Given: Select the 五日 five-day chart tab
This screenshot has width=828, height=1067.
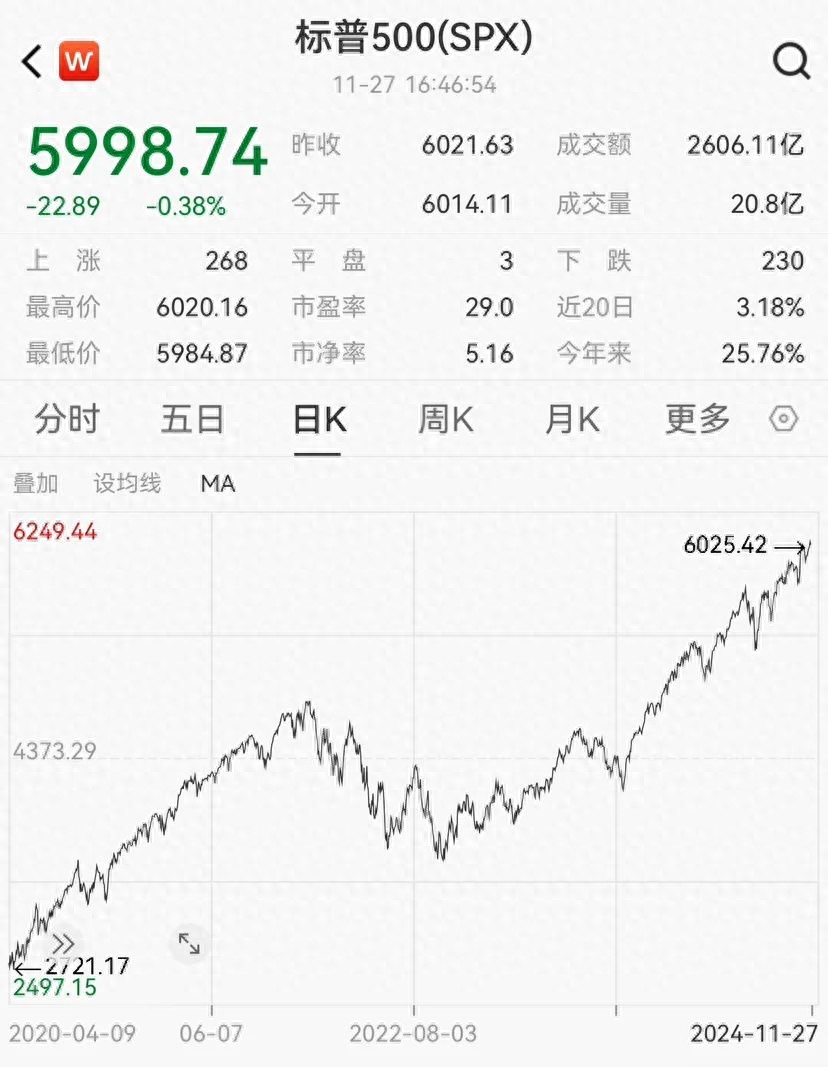Looking at the screenshot, I should point(193,420).
